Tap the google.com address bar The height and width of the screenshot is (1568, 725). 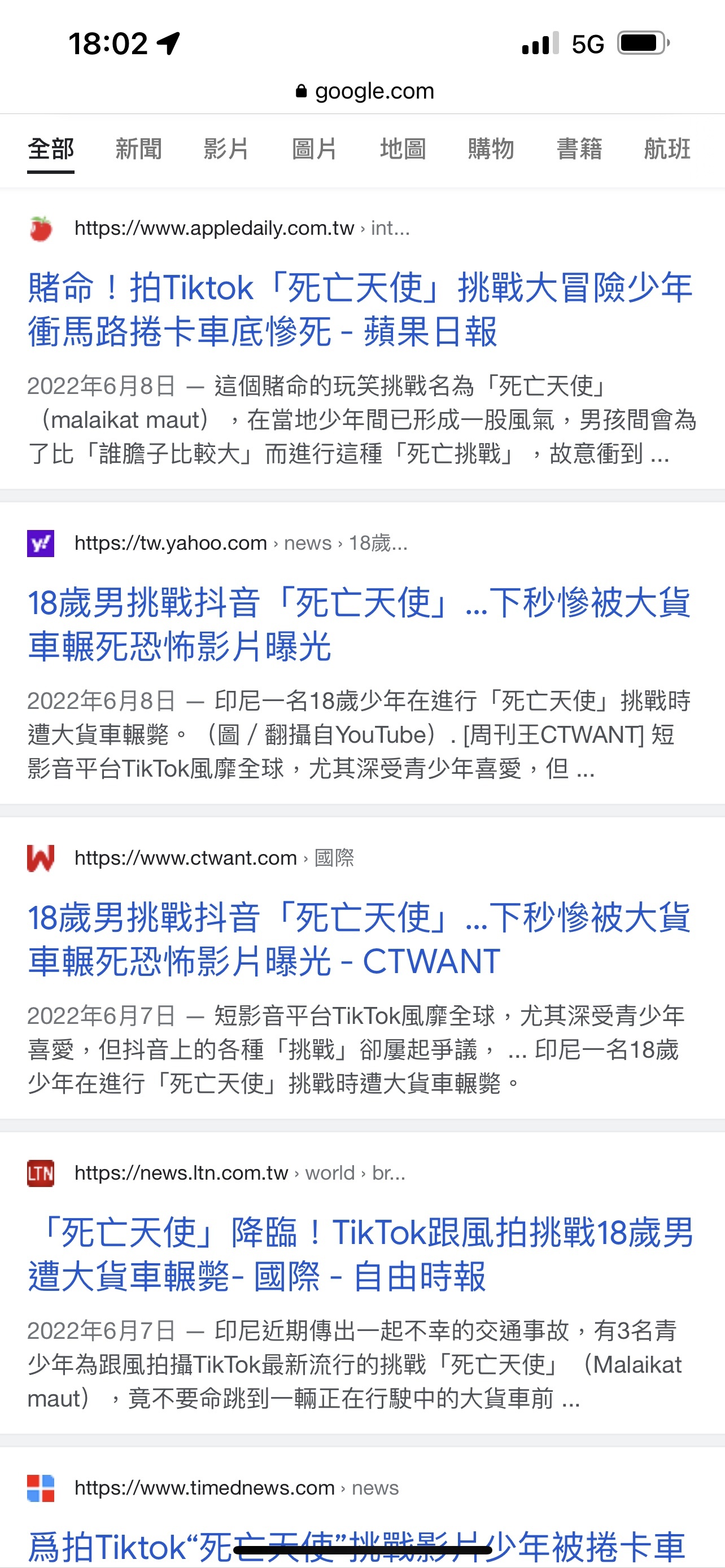[364, 91]
